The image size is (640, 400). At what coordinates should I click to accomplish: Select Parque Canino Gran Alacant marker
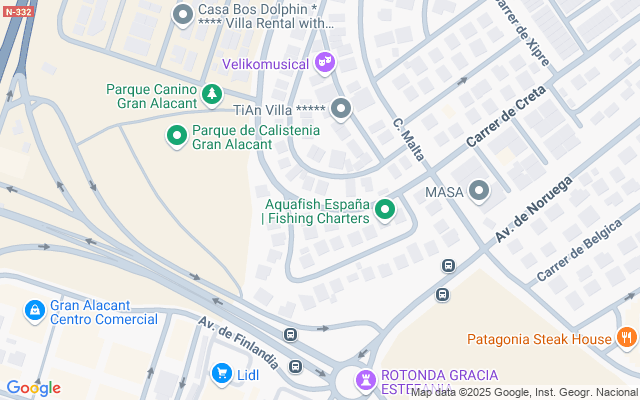(212, 95)
